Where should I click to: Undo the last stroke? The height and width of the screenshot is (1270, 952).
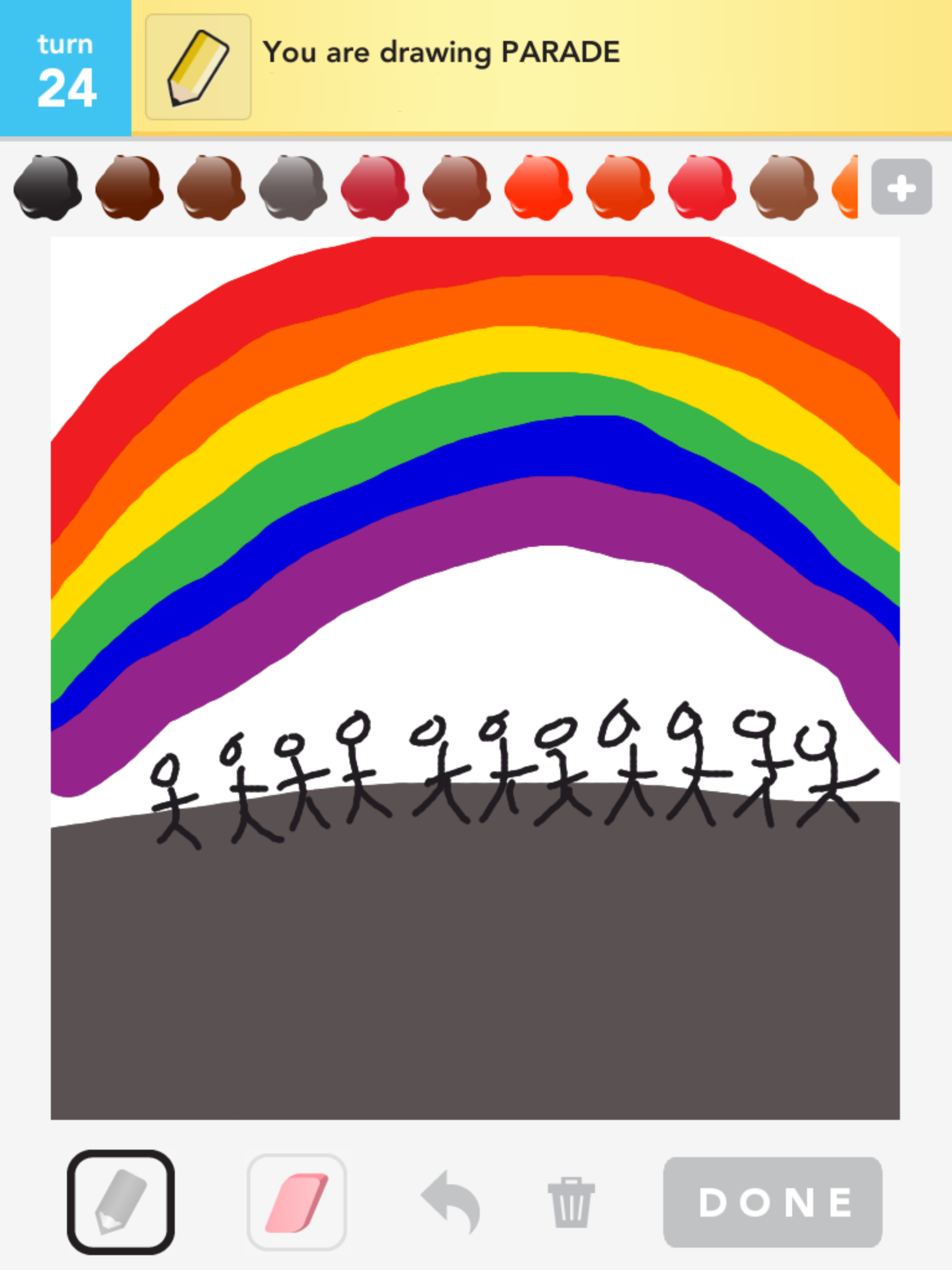451,1202
